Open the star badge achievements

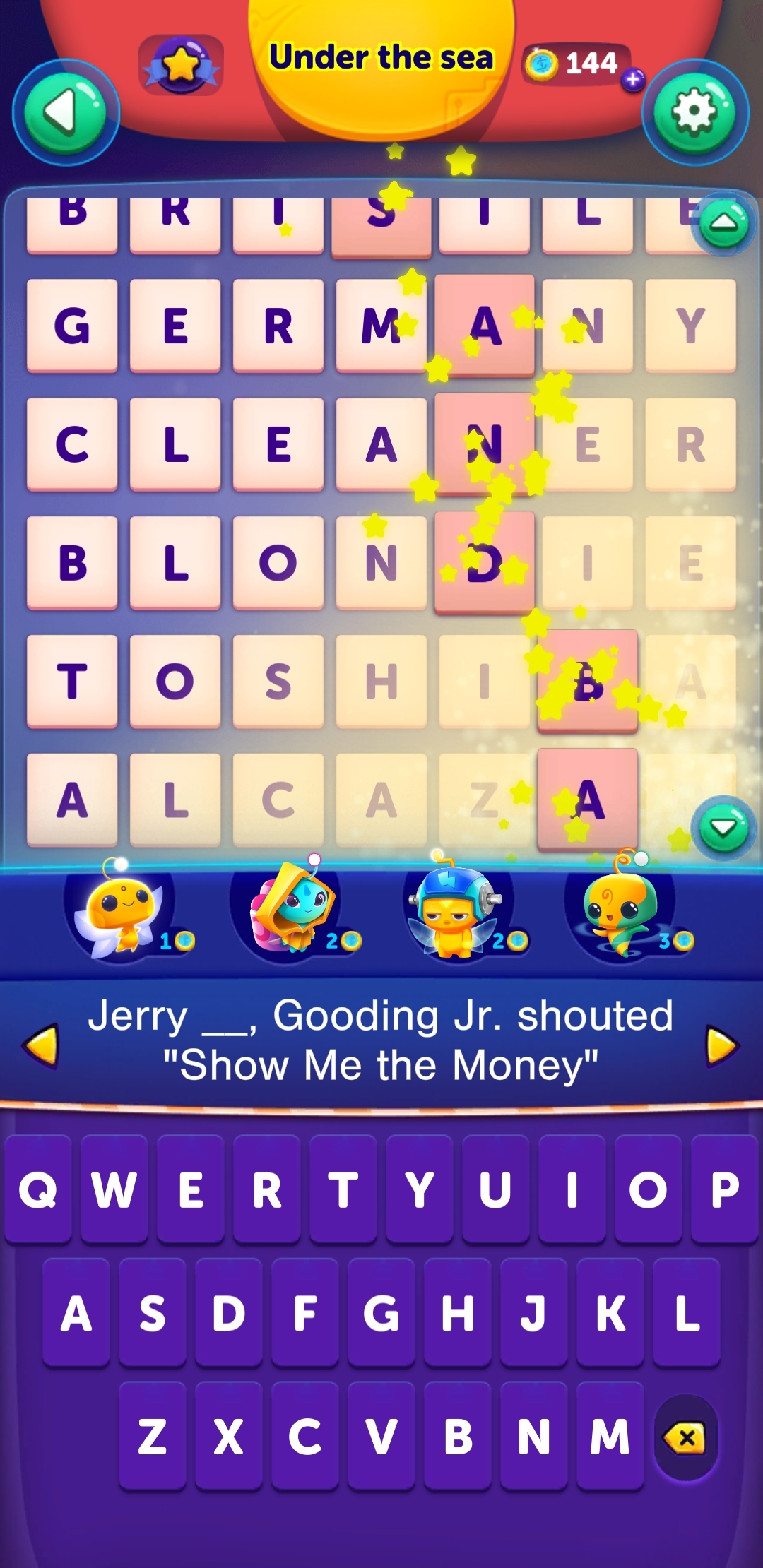click(181, 66)
